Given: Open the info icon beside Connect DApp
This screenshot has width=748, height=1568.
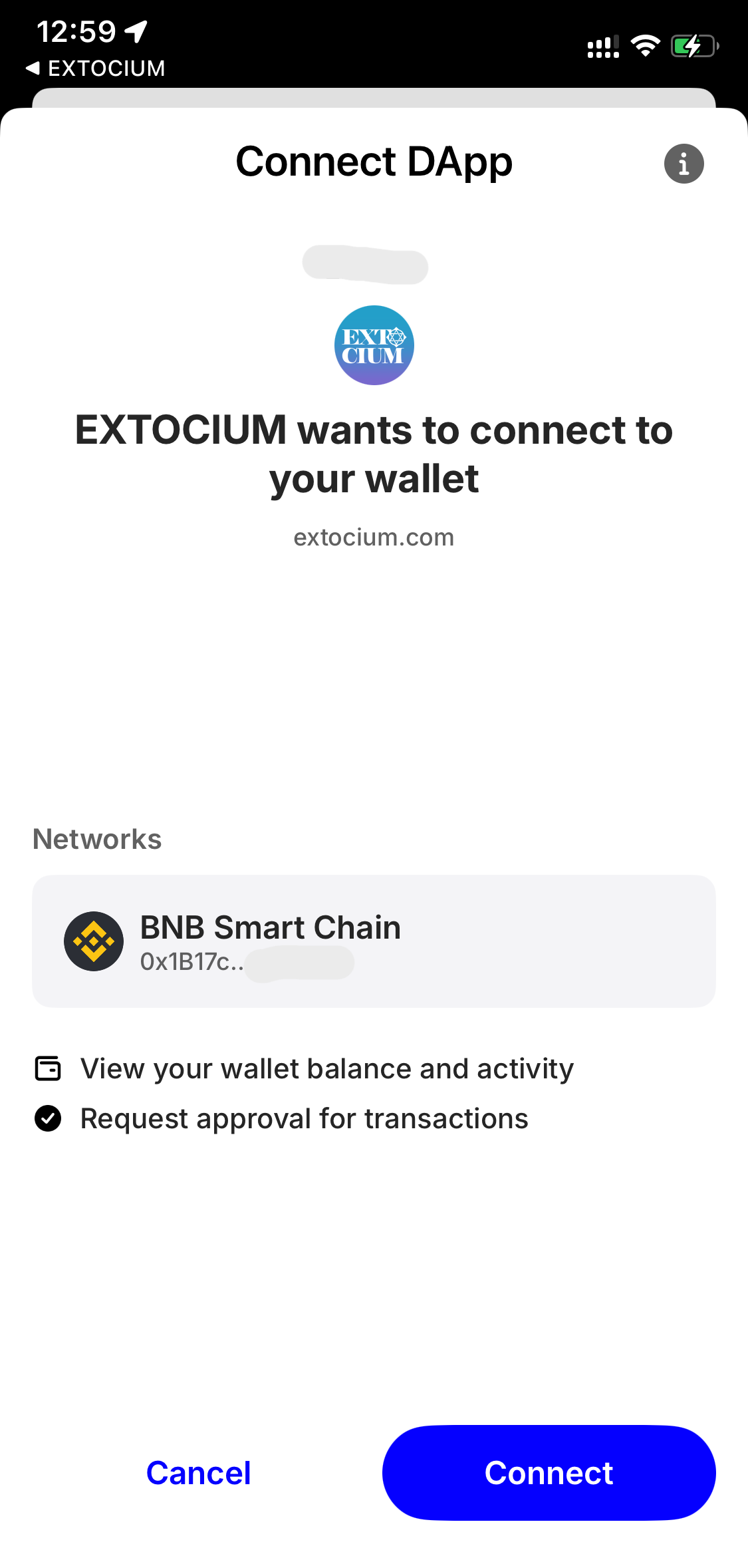Looking at the screenshot, I should coord(684,164).
